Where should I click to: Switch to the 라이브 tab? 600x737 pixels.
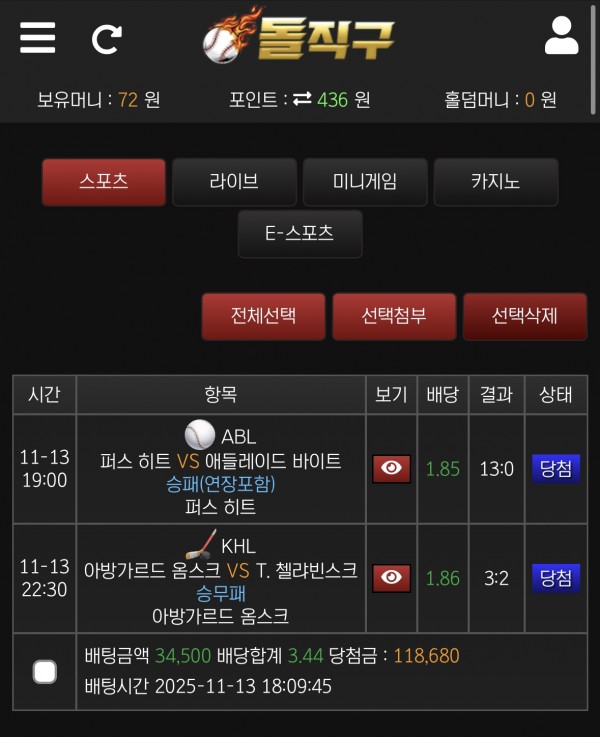tap(234, 182)
